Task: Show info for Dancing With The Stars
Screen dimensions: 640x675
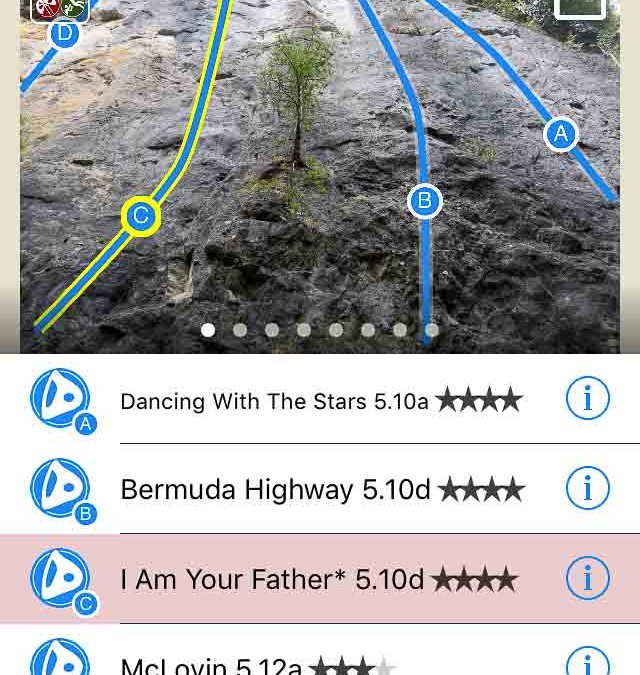Action: coord(587,399)
